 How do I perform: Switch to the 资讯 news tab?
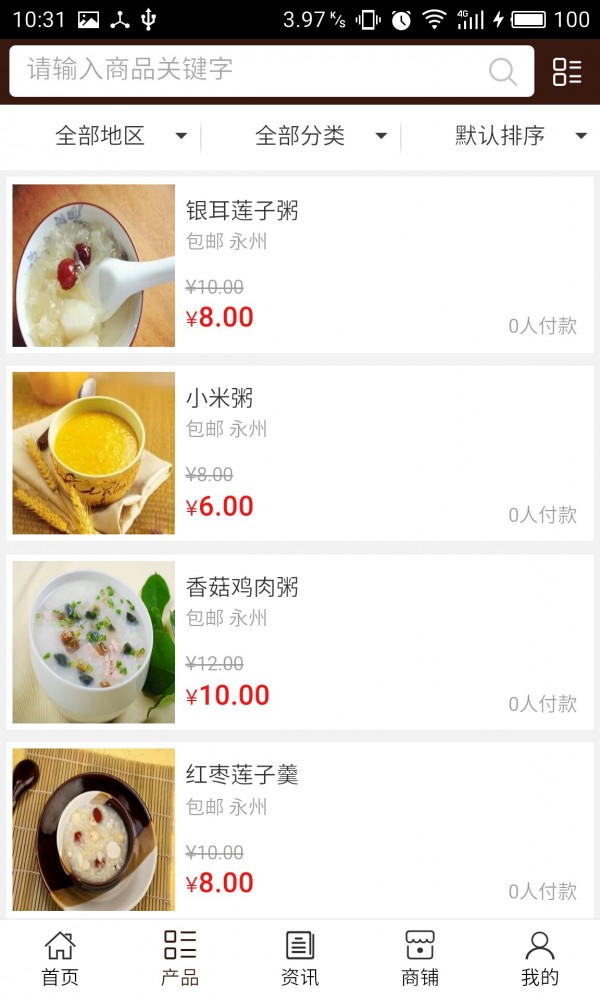300,959
